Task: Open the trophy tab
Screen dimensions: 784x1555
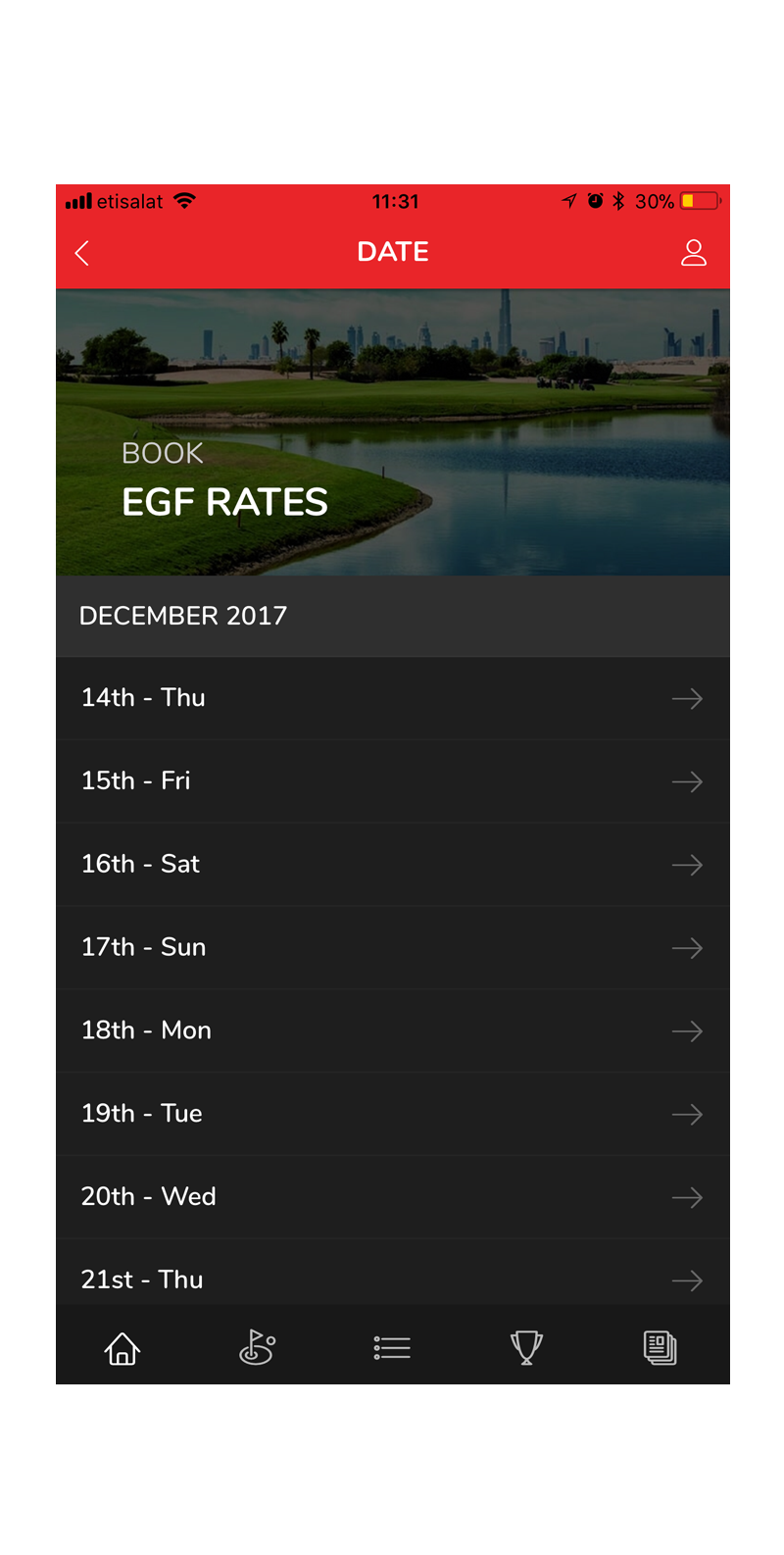Action: coord(526,1348)
